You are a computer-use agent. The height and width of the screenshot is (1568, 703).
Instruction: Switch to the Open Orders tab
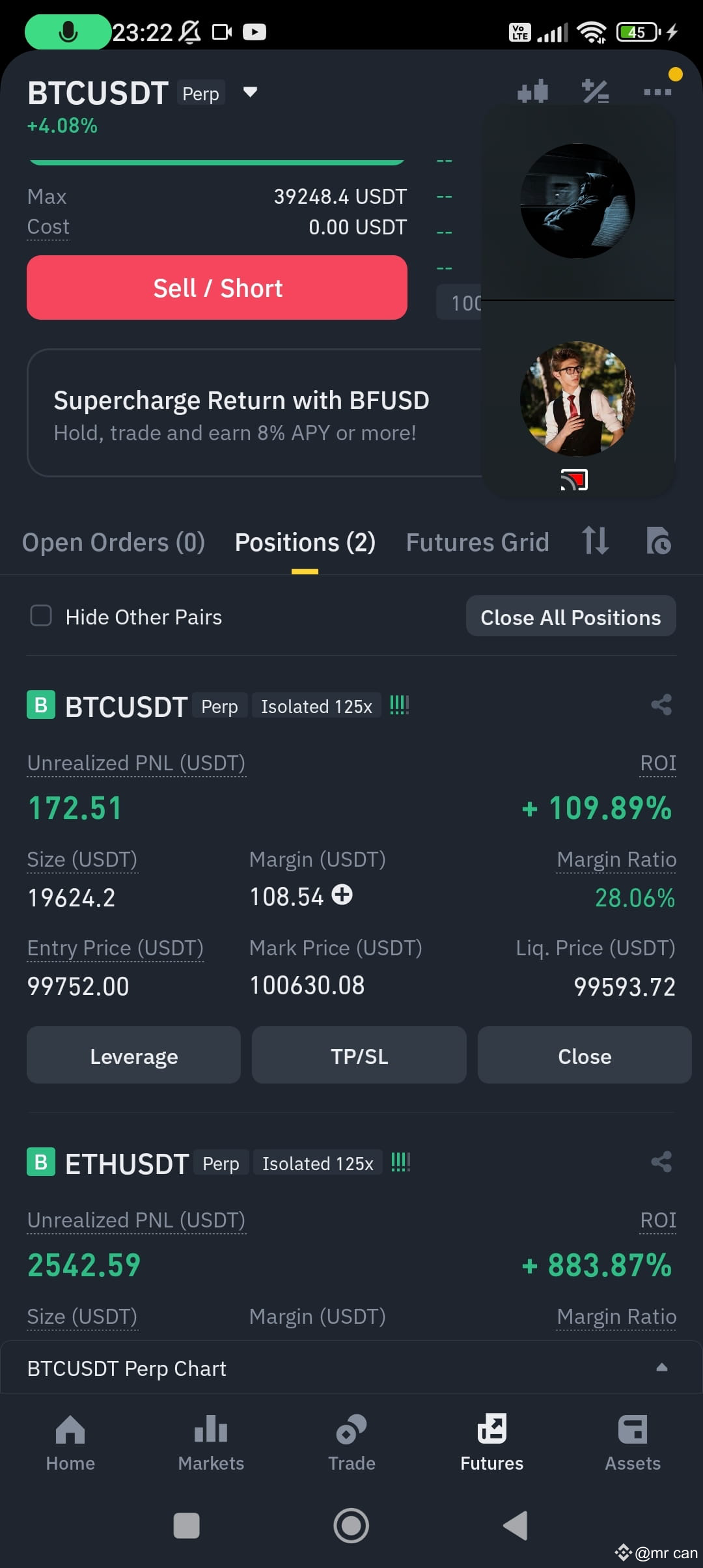pos(114,542)
